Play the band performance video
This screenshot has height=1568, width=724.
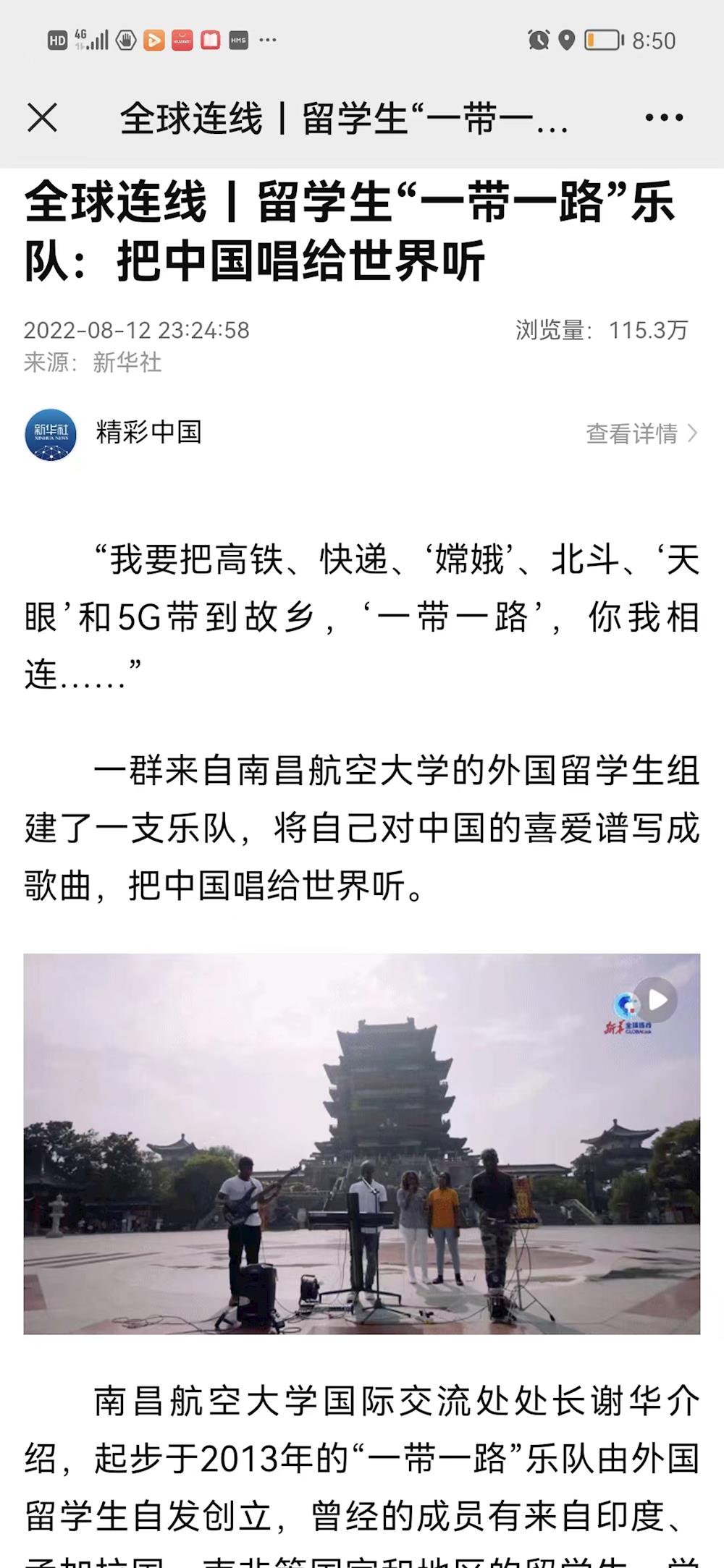click(657, 1001)
